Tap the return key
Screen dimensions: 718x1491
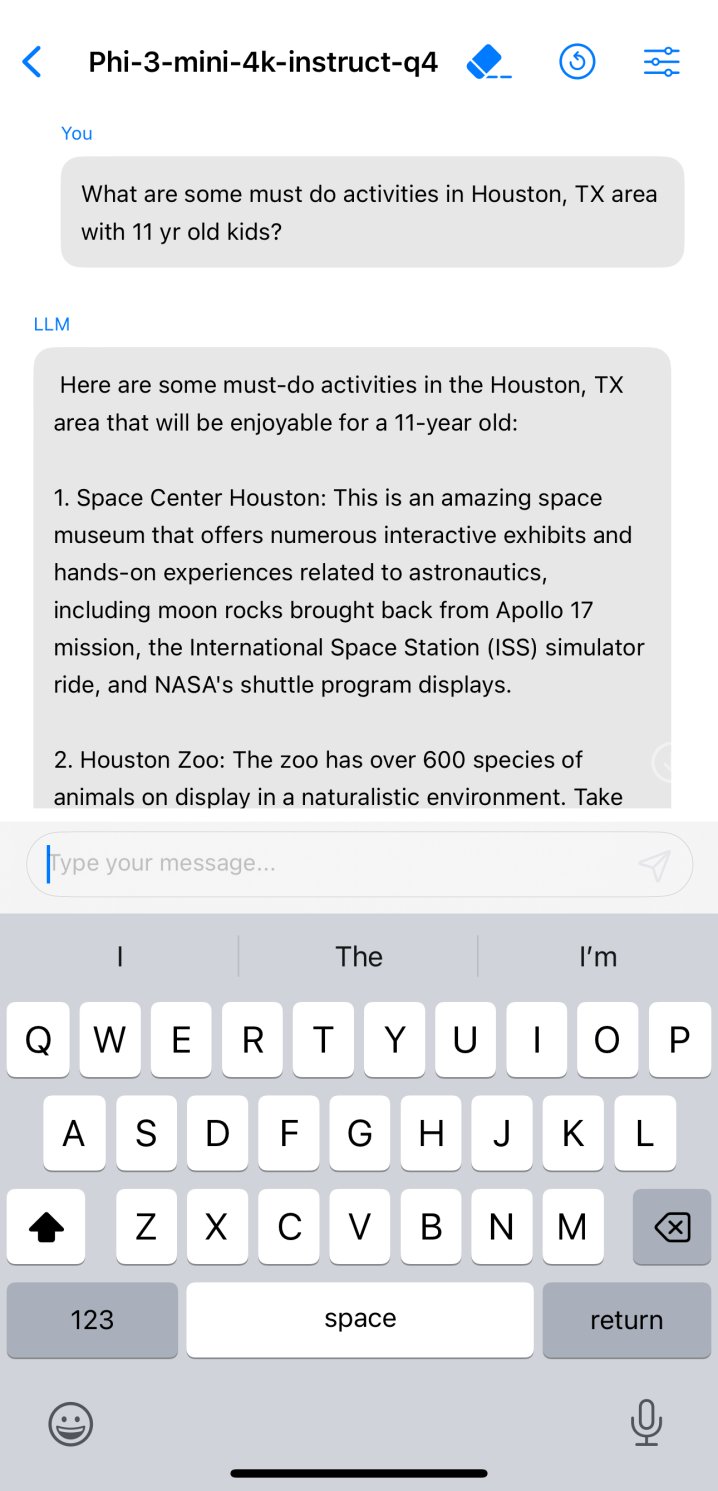(626, 1320)
